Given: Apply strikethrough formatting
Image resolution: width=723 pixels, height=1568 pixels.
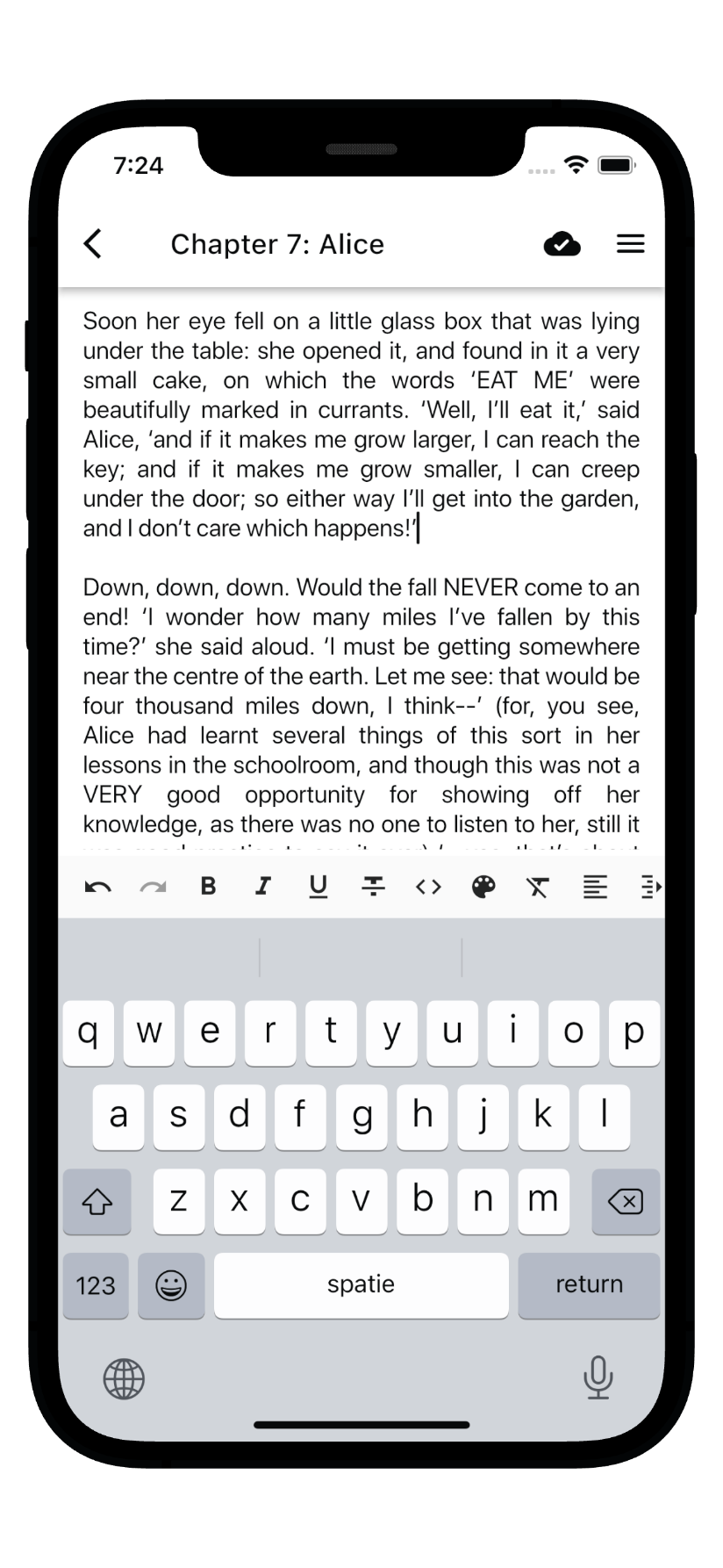Looking at the screenshot, I should tap(373, 887).
